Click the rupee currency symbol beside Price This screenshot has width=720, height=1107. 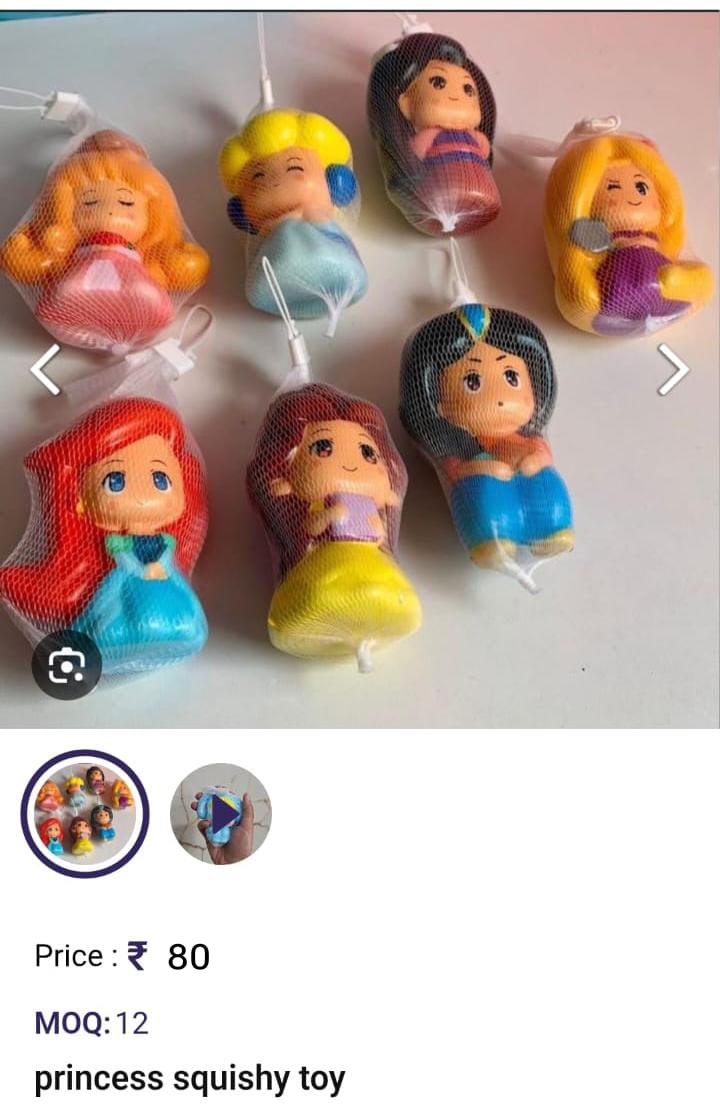[x=136, y=956]
